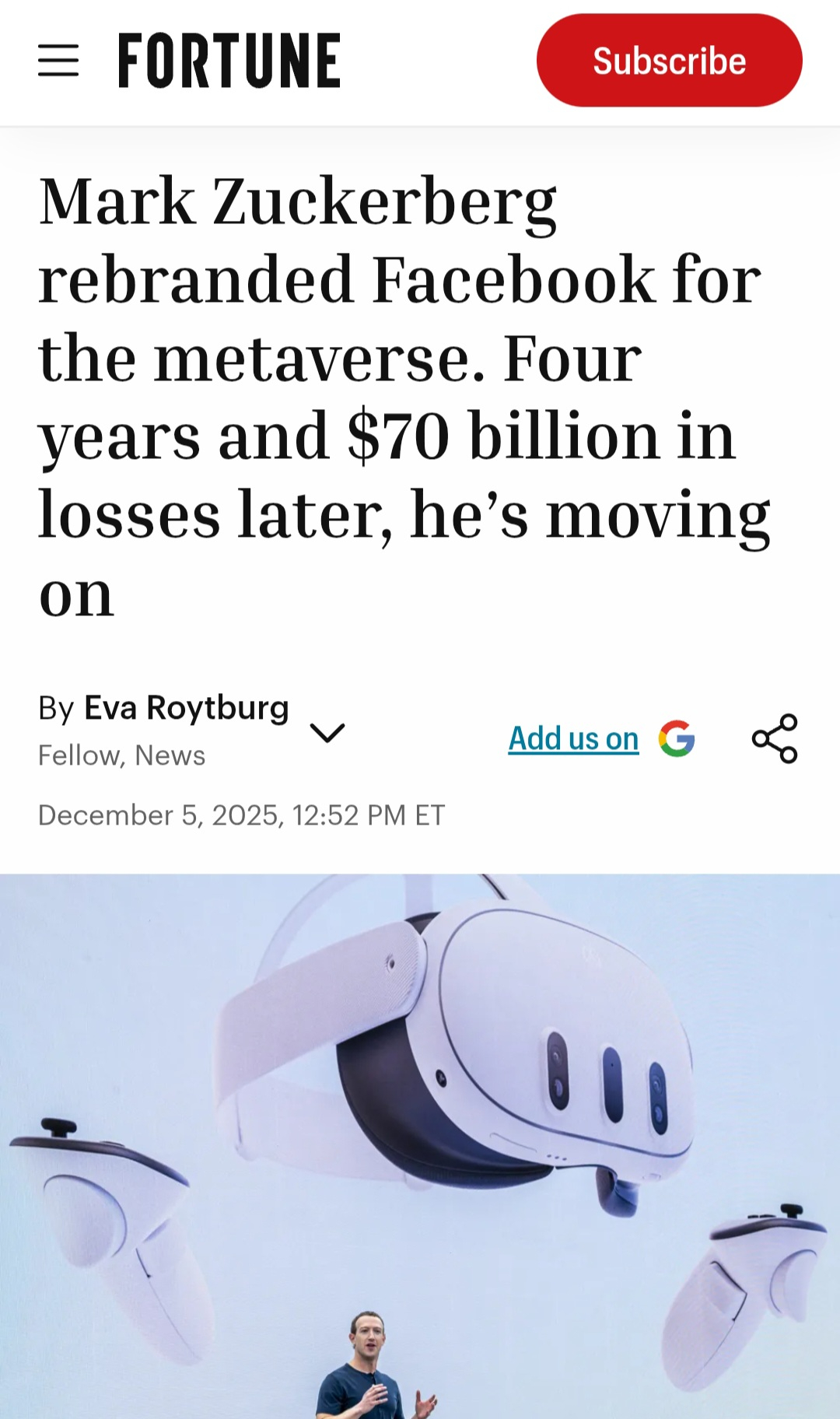Open the hamburger navigation menu
The image size is (840, 1419).
(58, 61)
